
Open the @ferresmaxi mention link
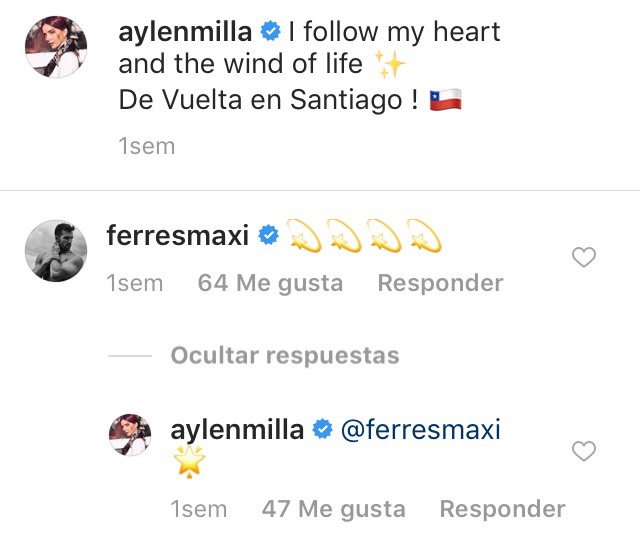(x=420, y=430)
